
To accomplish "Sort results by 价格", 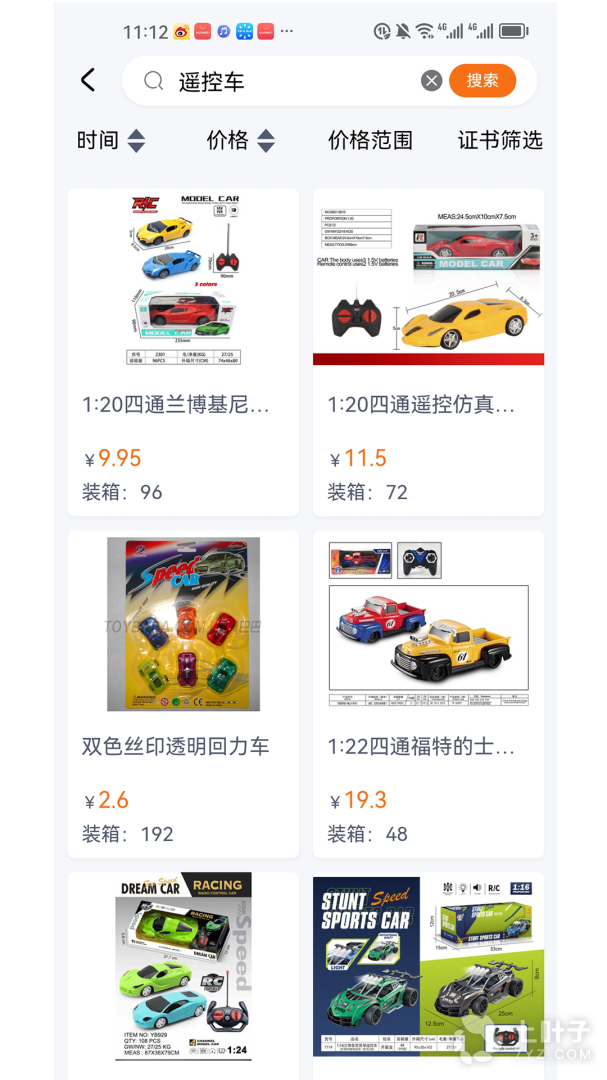I will click(240, 141).
